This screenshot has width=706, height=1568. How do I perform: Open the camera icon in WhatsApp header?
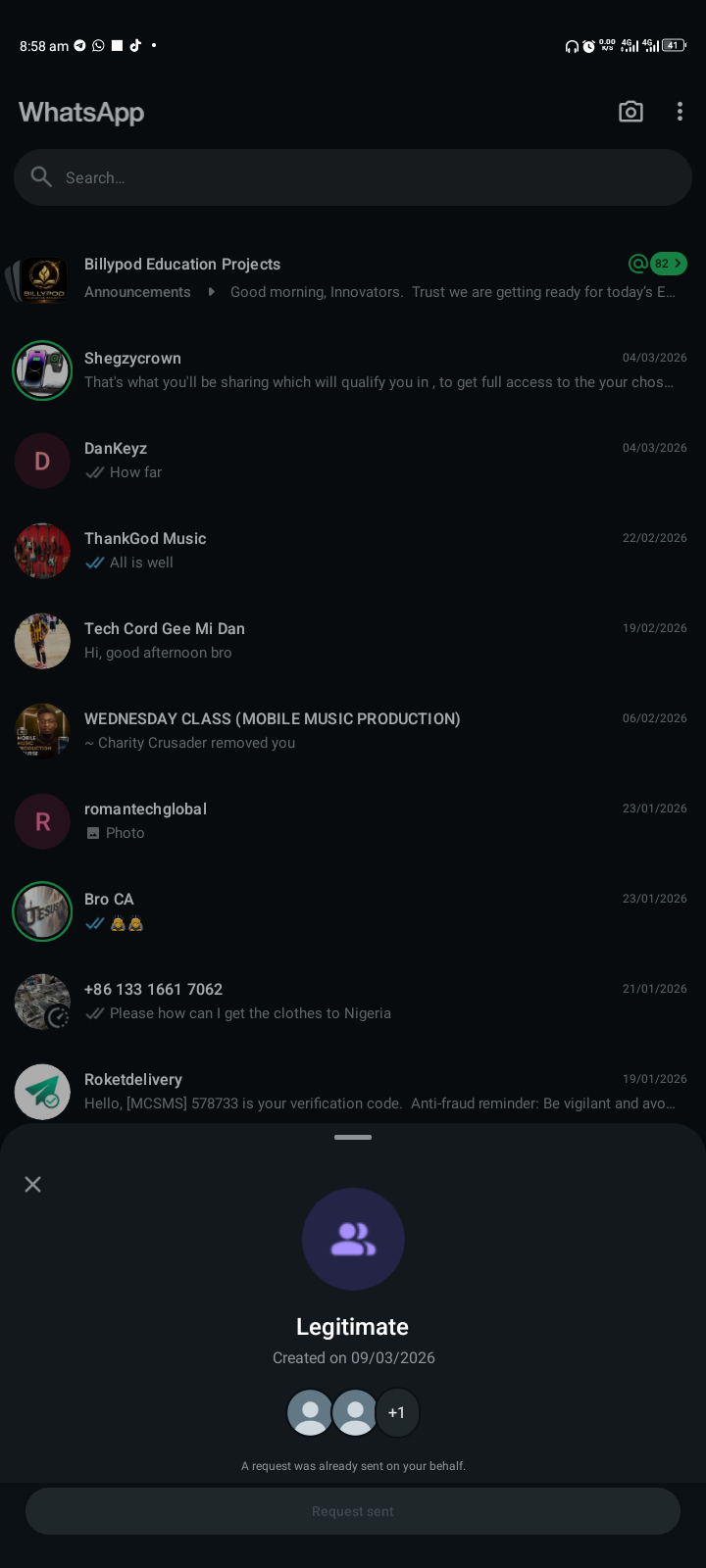tap(630, 112)
